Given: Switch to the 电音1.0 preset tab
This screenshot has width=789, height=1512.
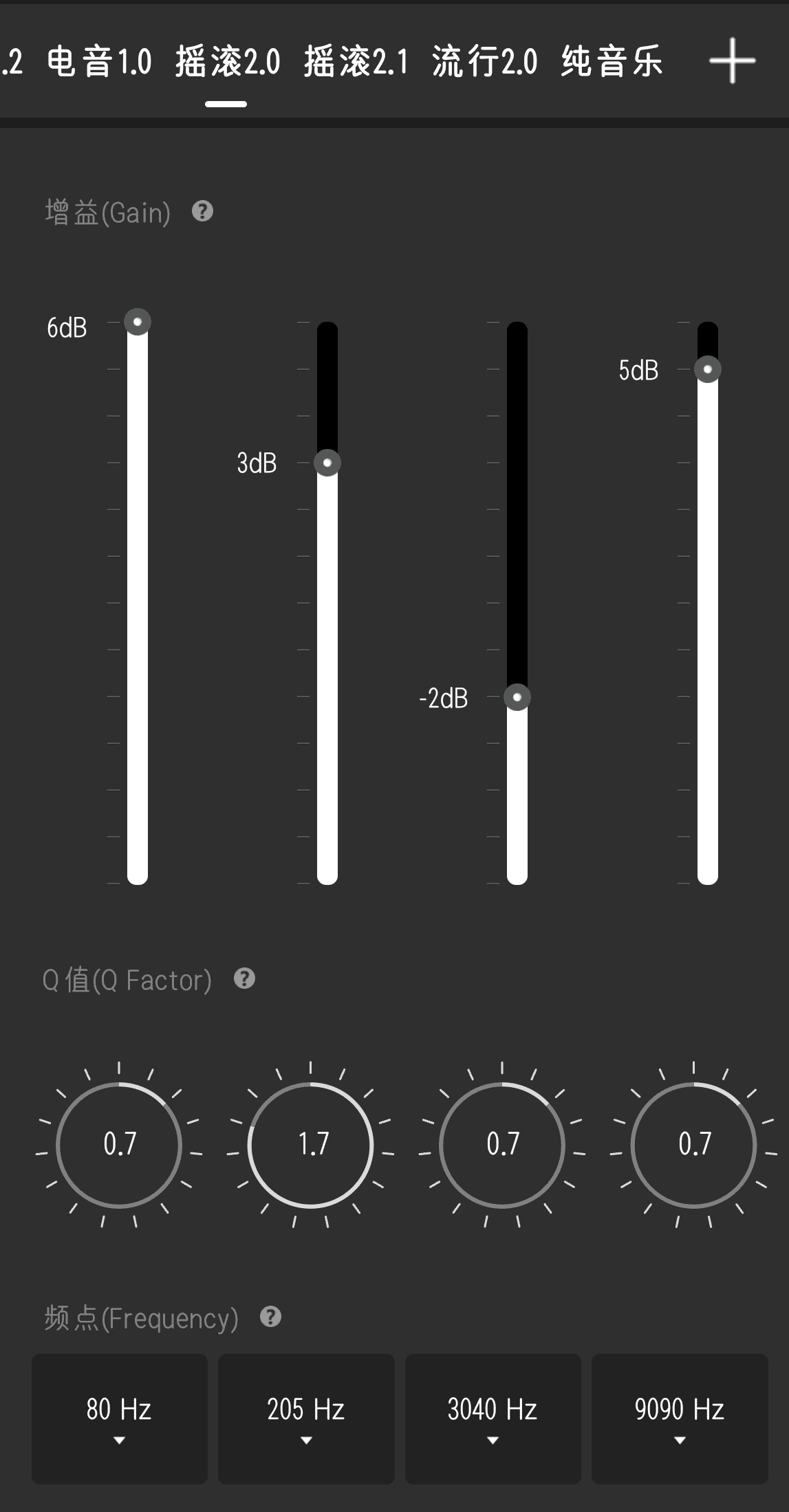Looking at the screenshot, I should coord(99,61).
